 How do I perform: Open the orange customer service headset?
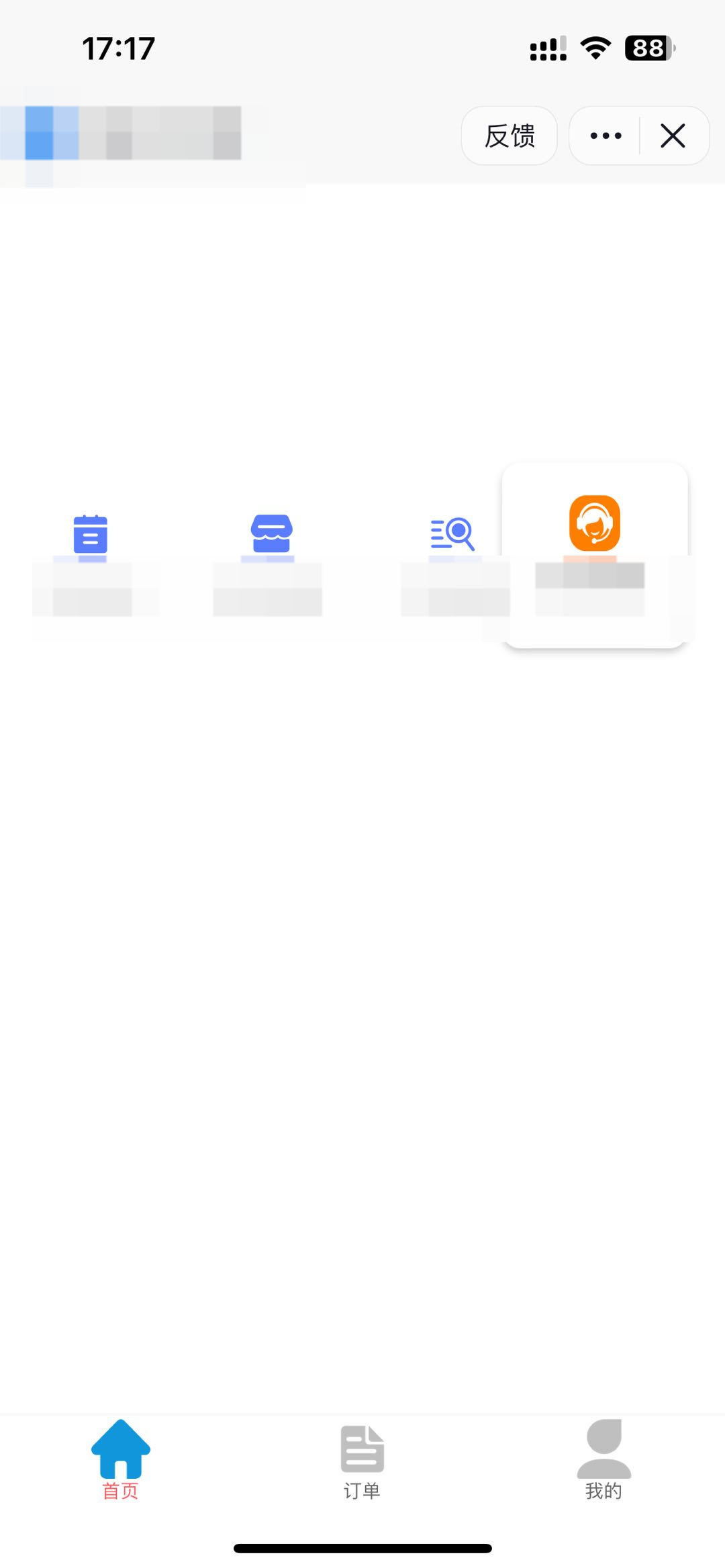point(595,523)
